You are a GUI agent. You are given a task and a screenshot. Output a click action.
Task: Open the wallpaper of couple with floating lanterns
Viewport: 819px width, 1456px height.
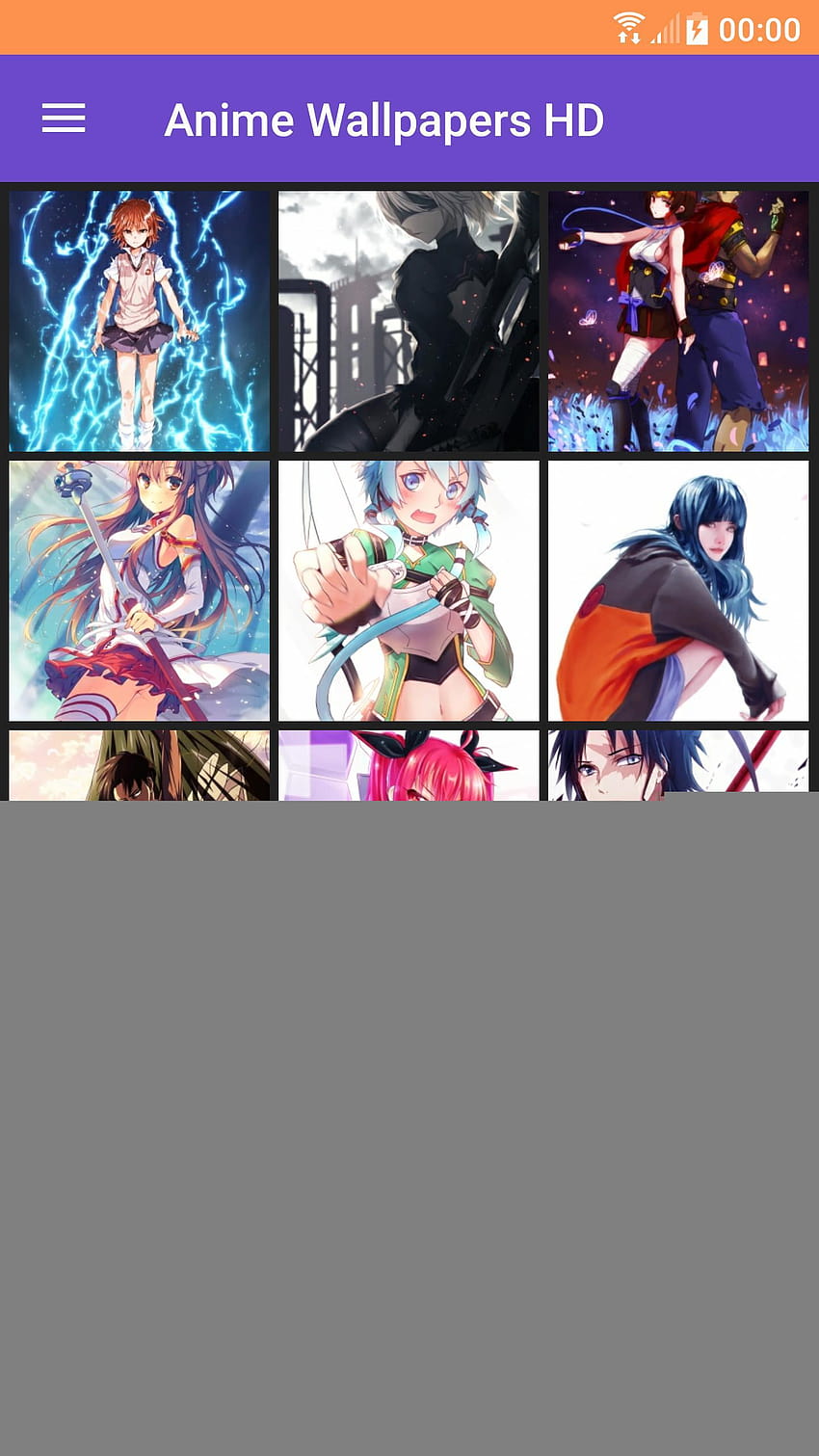(x=678, y=321)
